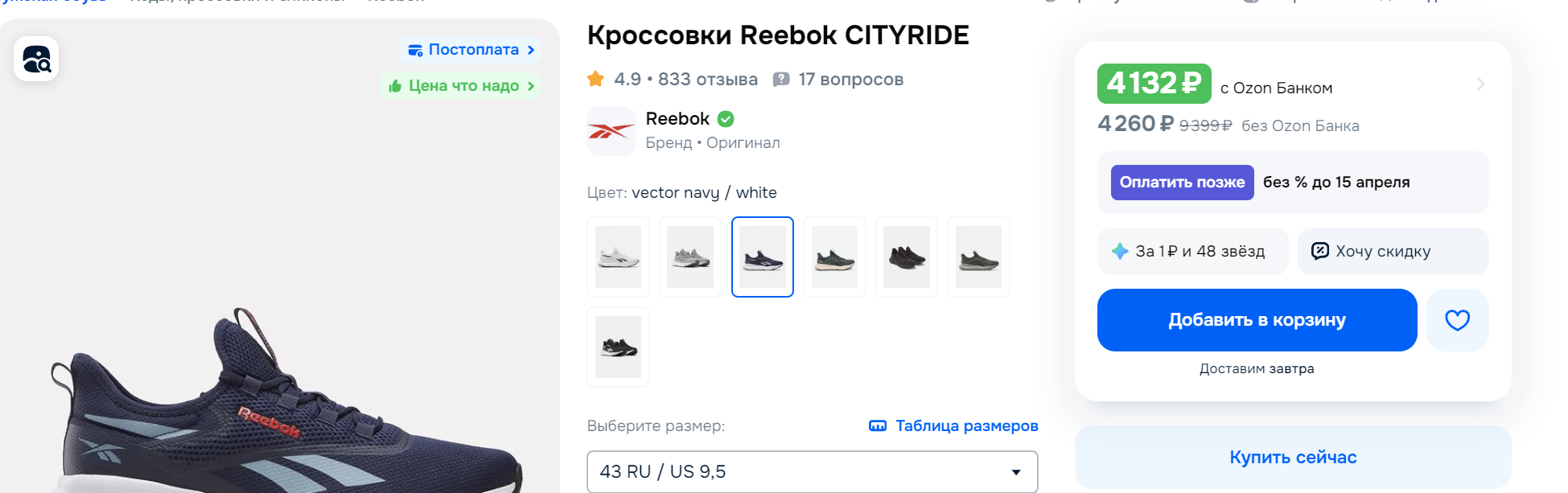Select the grey sneaker color
Image resolution: width=1568 pixels, height=493 pixels.
click(690, 257)
